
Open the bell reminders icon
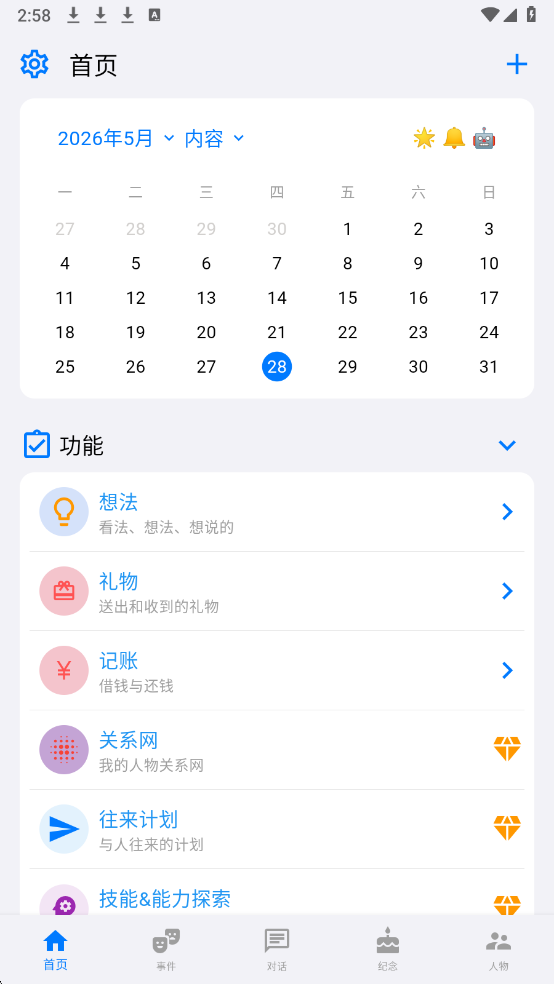coord(454,138)
